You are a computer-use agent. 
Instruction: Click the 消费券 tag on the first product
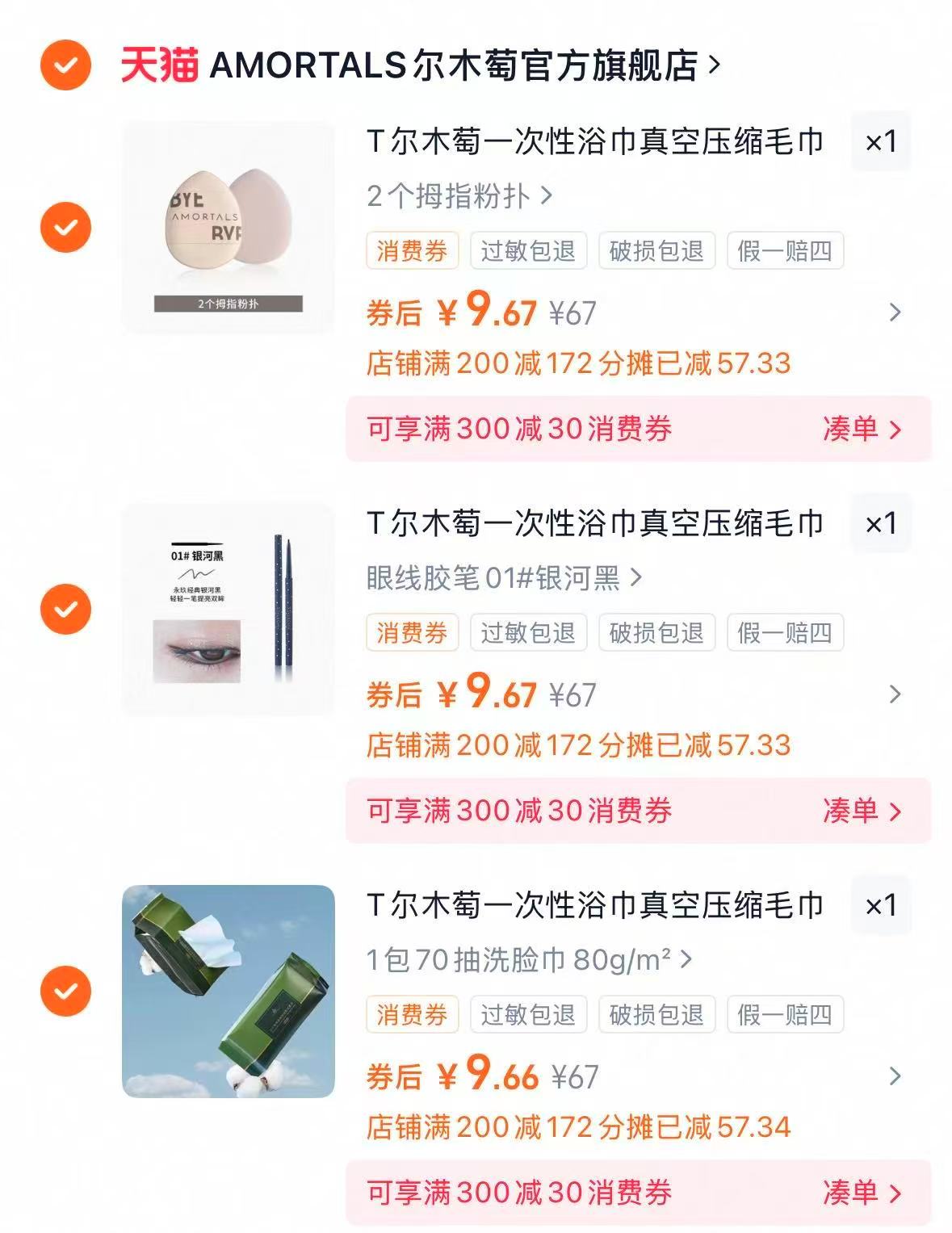[413, 250]
